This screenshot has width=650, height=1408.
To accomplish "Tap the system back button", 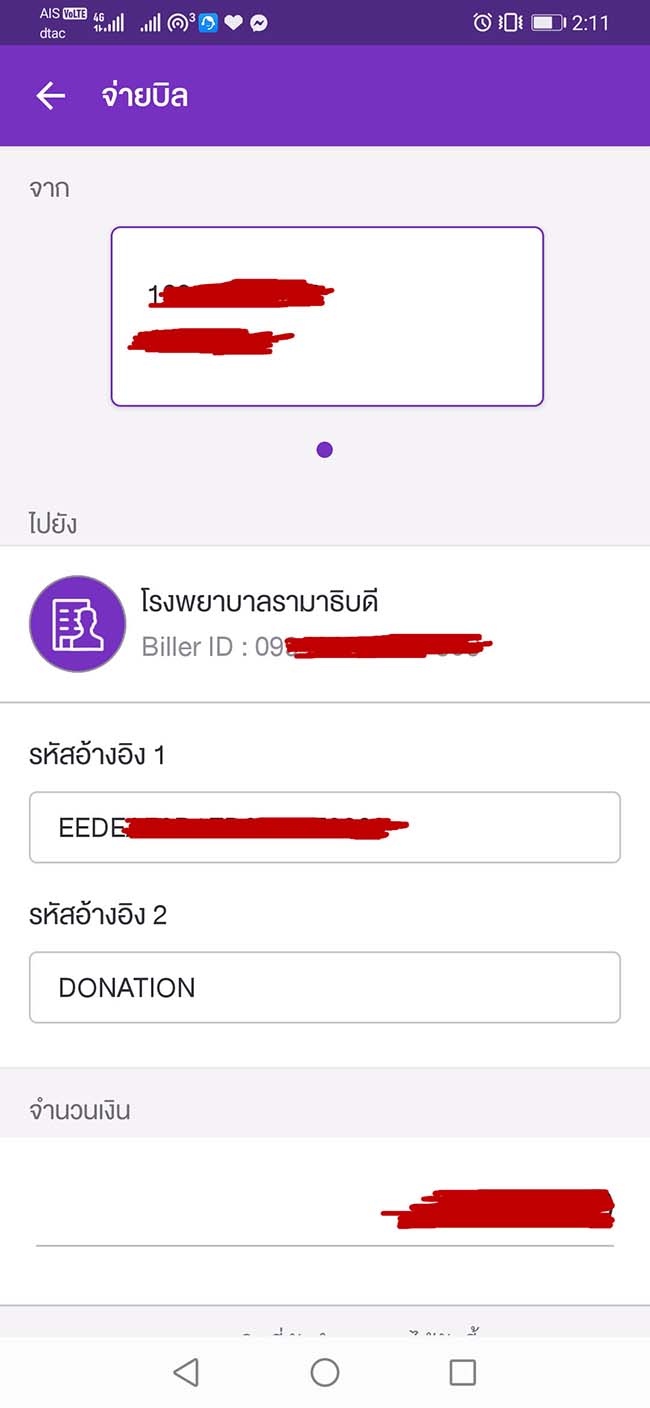I will (186, 1372).
